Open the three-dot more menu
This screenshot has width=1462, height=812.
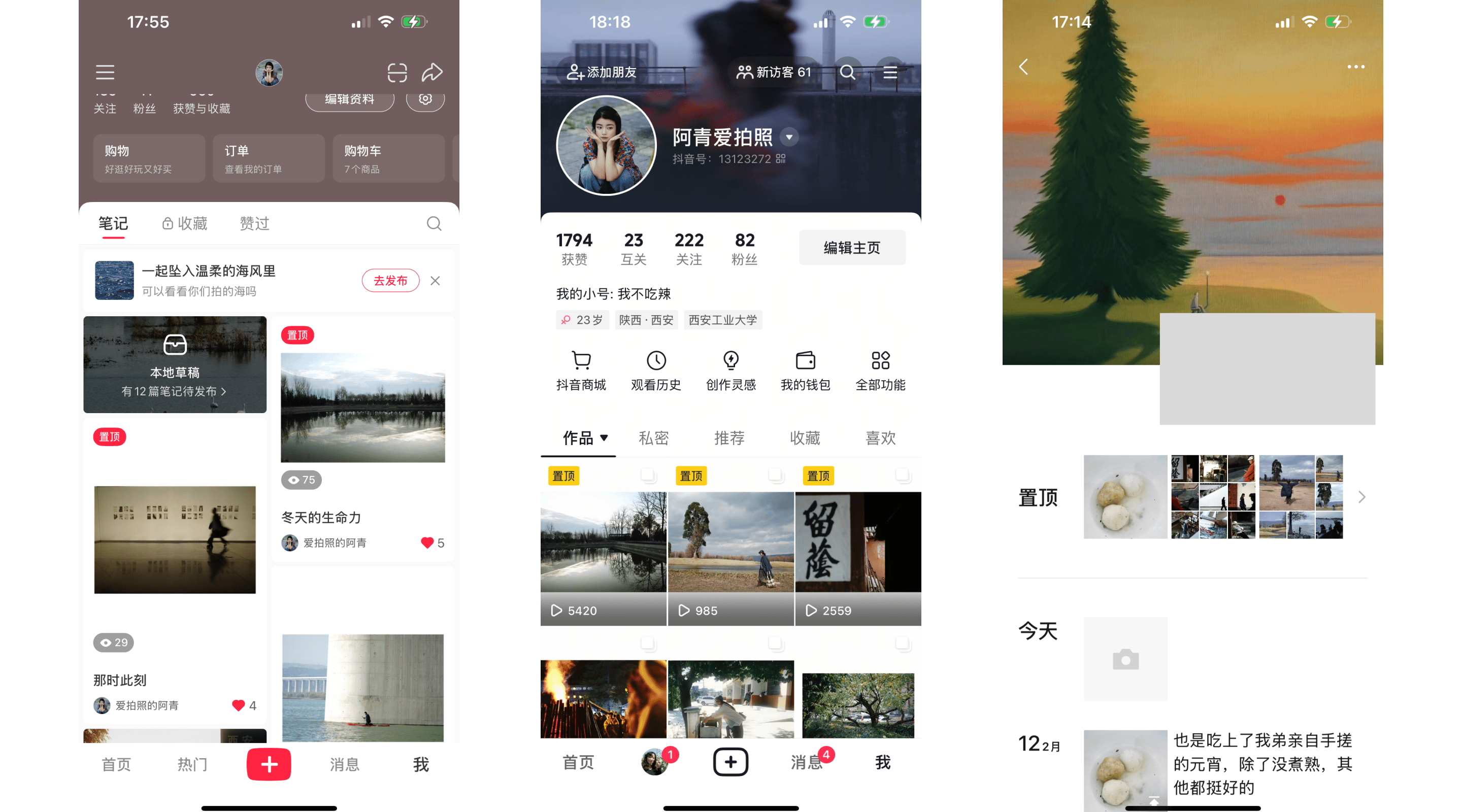[1356, 67]
